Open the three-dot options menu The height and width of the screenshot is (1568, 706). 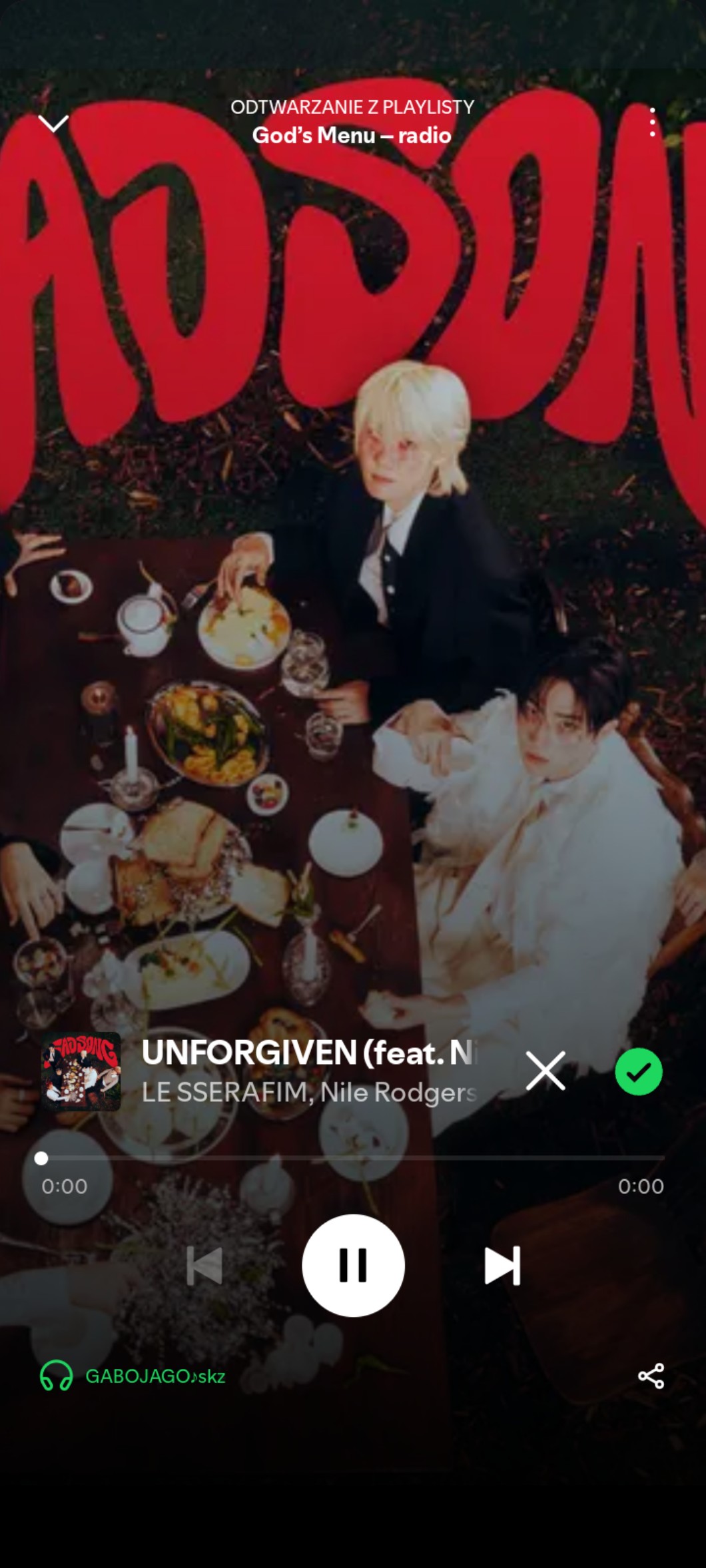(x=652, y=123)
